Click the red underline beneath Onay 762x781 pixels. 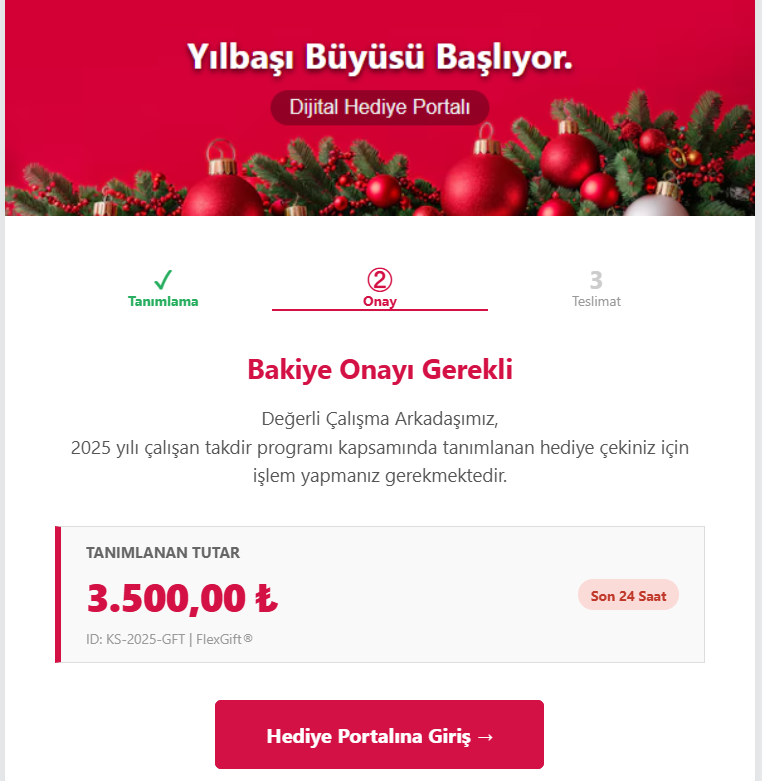[x=380, y=312]
